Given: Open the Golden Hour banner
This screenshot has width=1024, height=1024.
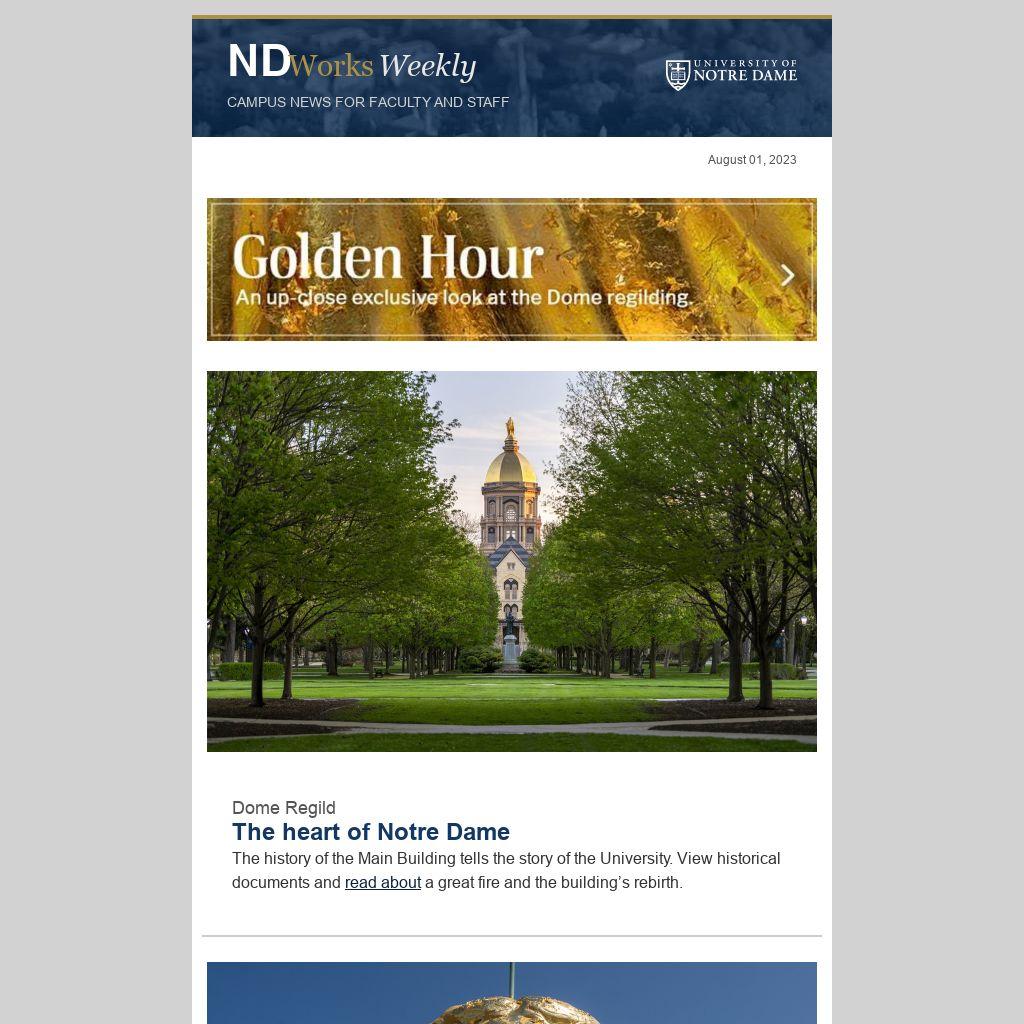Looking at the screenshot, I should click(x=511, y=269).
